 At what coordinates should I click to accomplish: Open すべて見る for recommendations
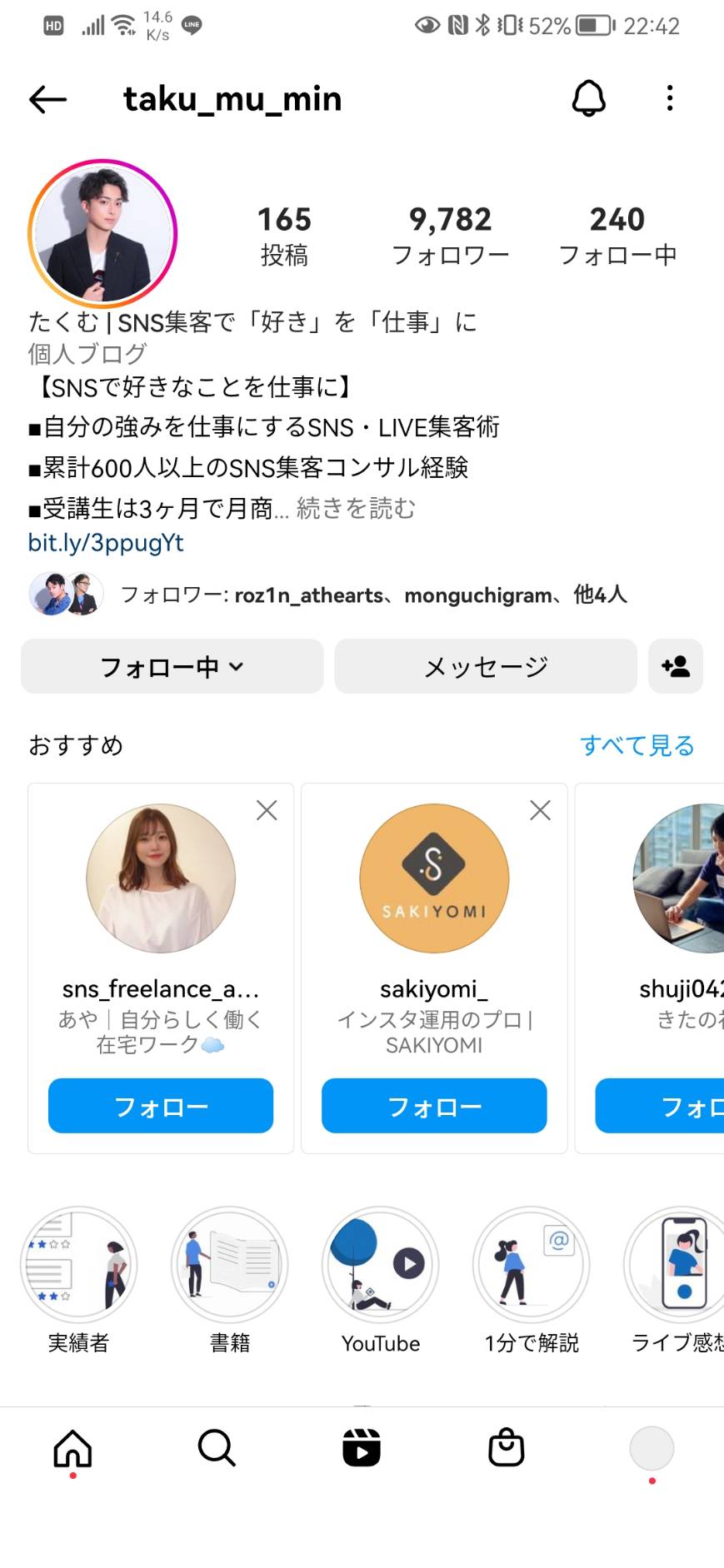(637, 744)
